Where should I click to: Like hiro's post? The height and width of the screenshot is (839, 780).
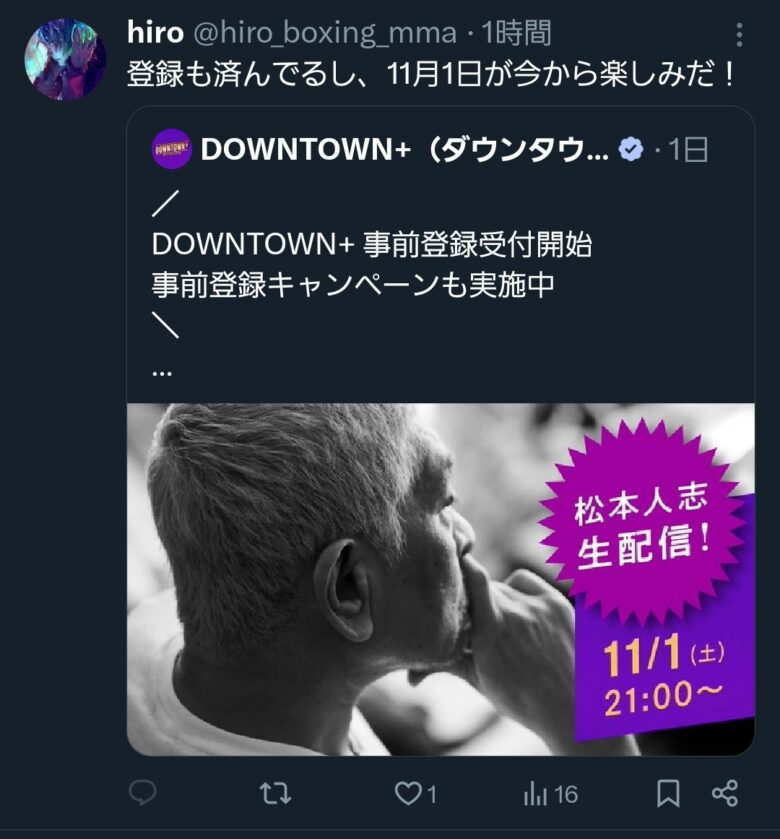(x=408, y=794)
